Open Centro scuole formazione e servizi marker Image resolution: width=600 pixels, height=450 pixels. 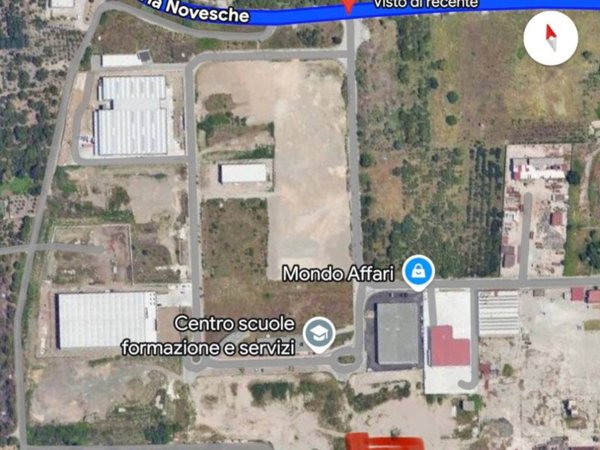(319, 334)
